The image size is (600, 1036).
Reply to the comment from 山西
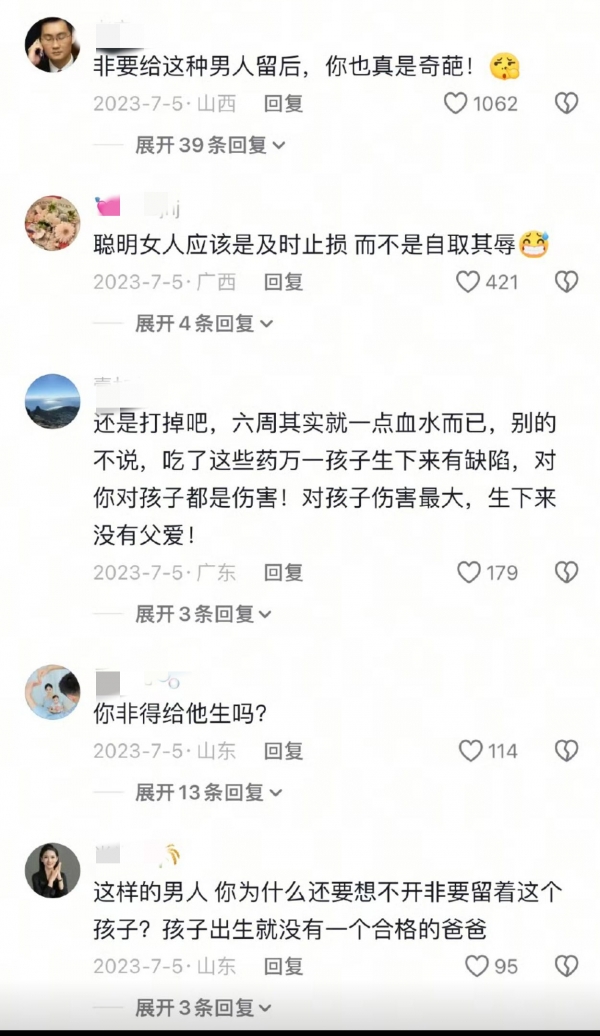283,103
